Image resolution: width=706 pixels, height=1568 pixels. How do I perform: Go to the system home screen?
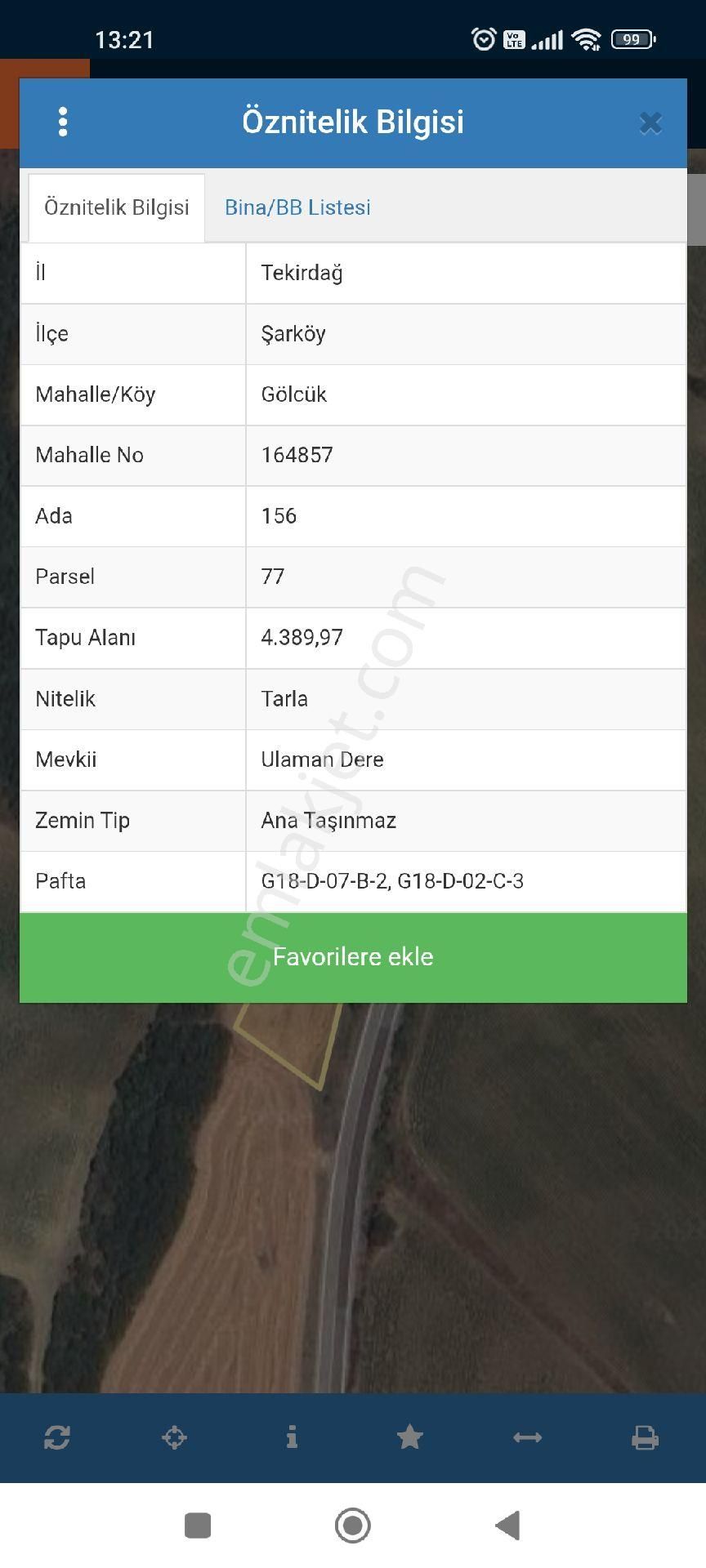(x=353, y=1525)
